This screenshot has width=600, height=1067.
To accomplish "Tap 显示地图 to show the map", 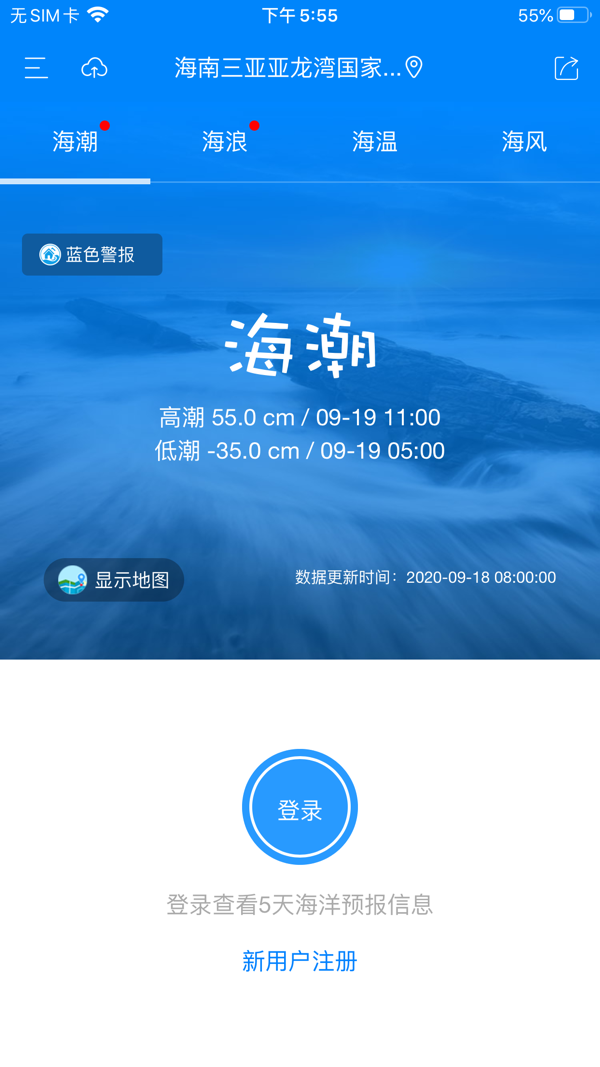I will [x=114, y=580].
